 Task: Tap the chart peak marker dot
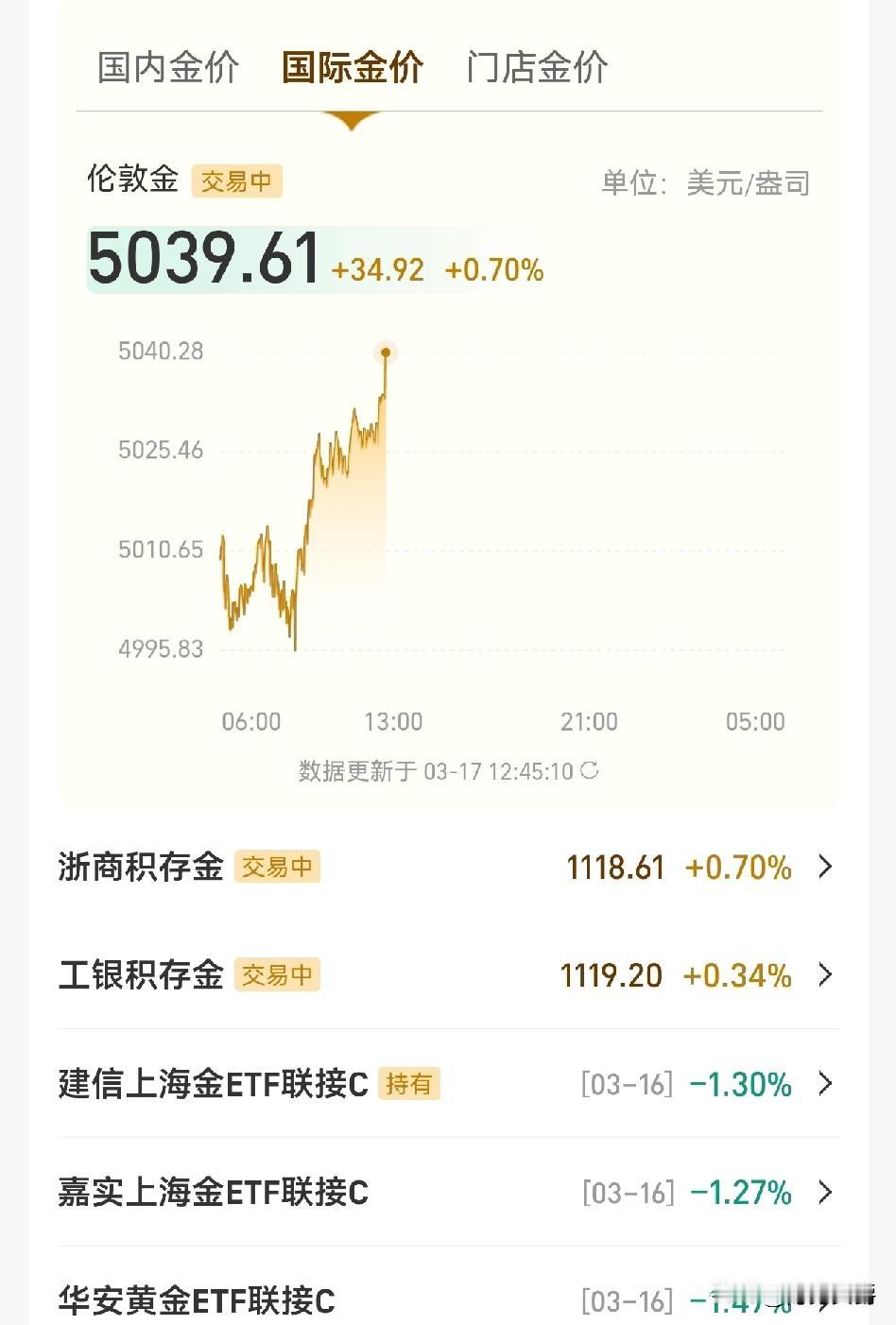[387, 353]
